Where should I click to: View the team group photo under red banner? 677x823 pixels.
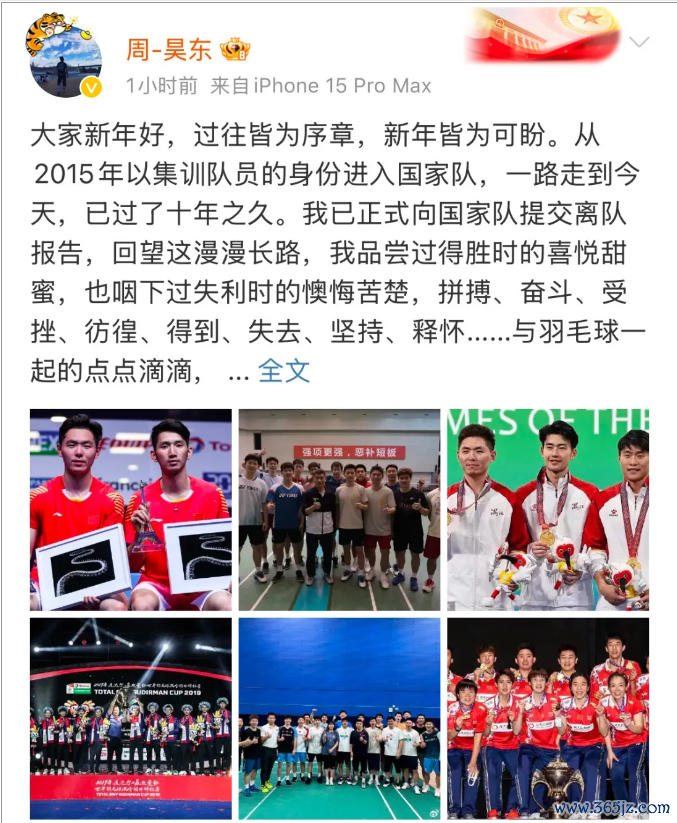(339, 510)
